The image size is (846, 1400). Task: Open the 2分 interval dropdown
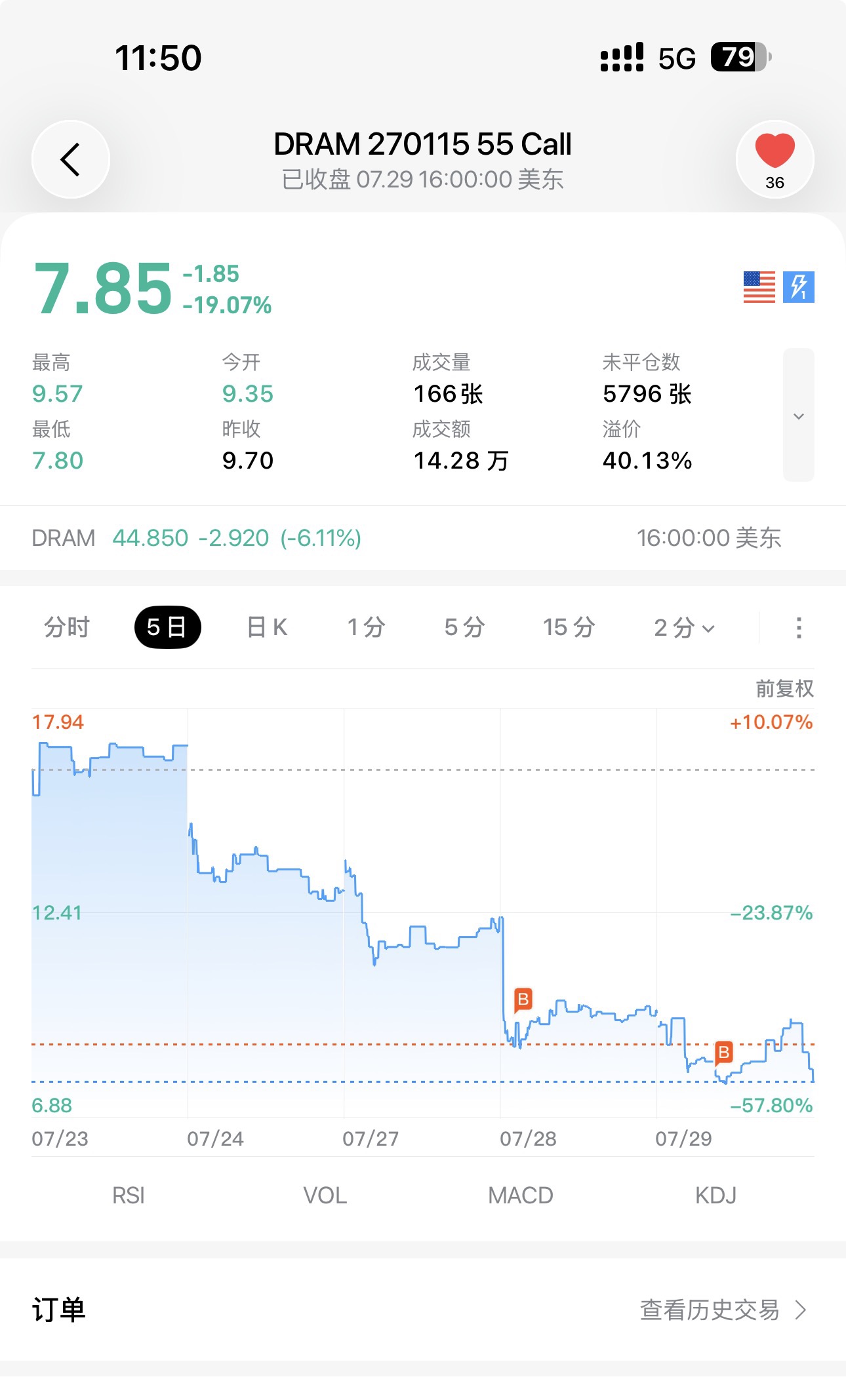click(684, 627)
